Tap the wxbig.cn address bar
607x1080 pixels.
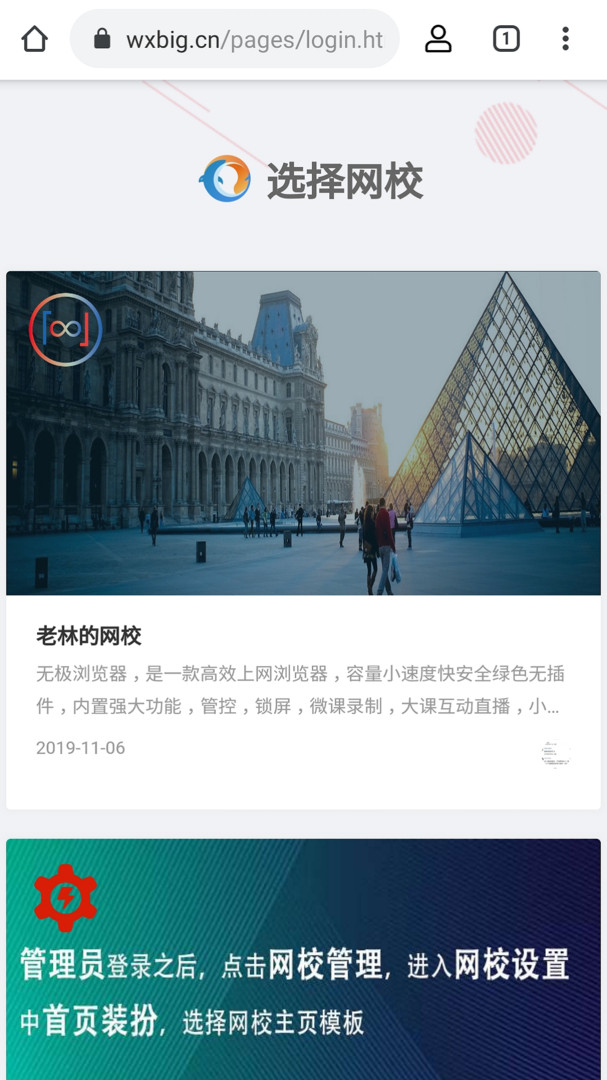[x=240, y=39]
